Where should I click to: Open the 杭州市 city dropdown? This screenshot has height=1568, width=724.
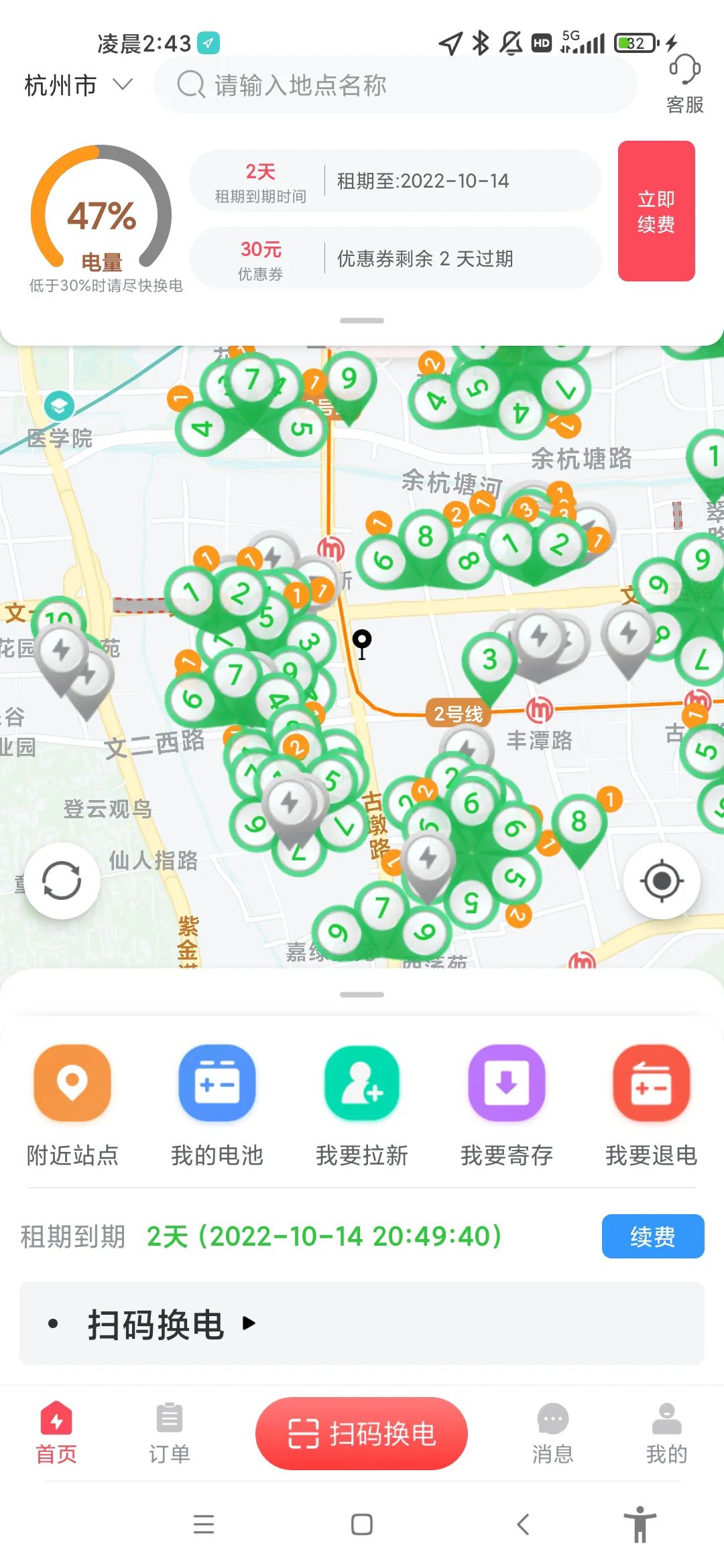point(78,86)
